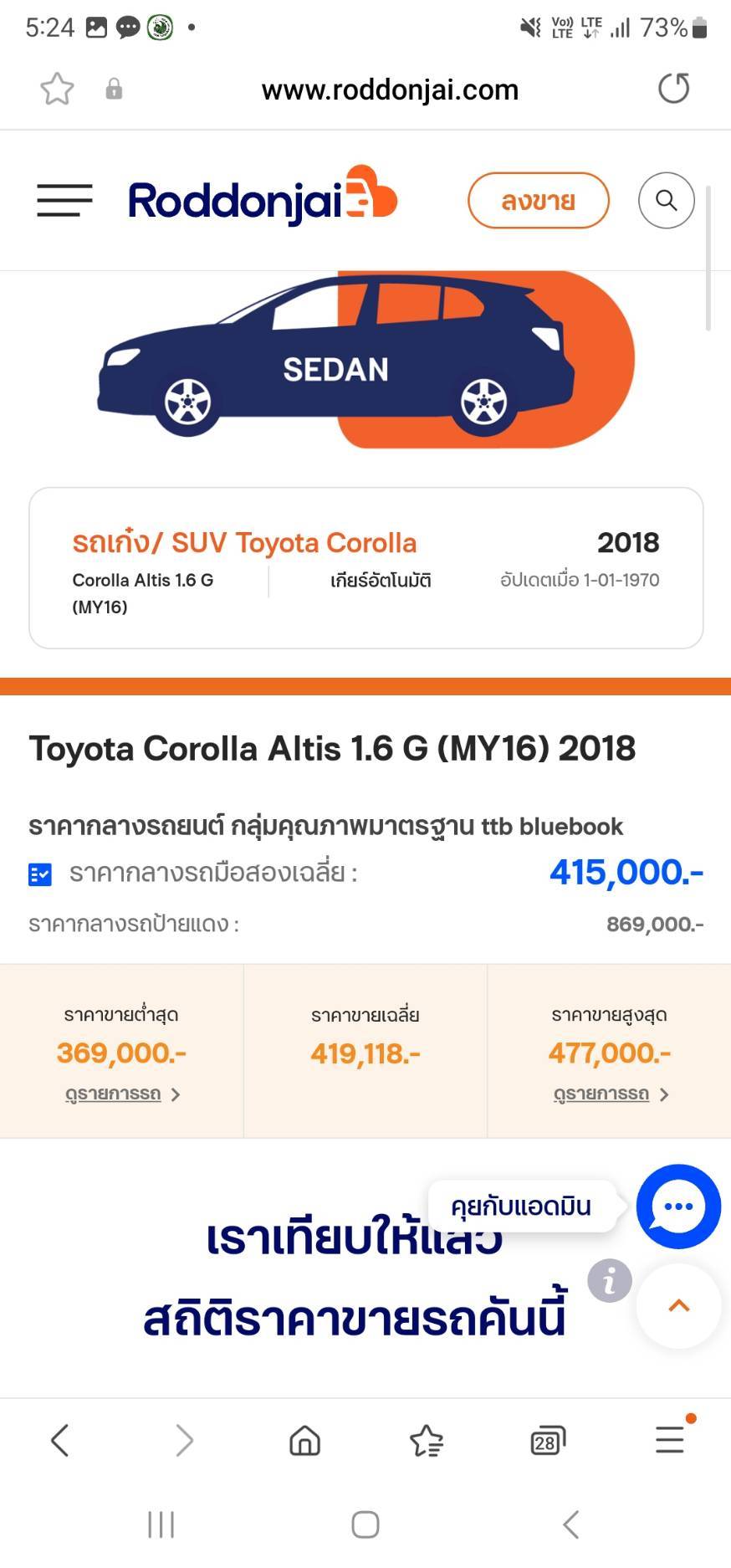Open the browser tools menu
Viewport: 731px width, 1568px height.
tap(670, 1439)
